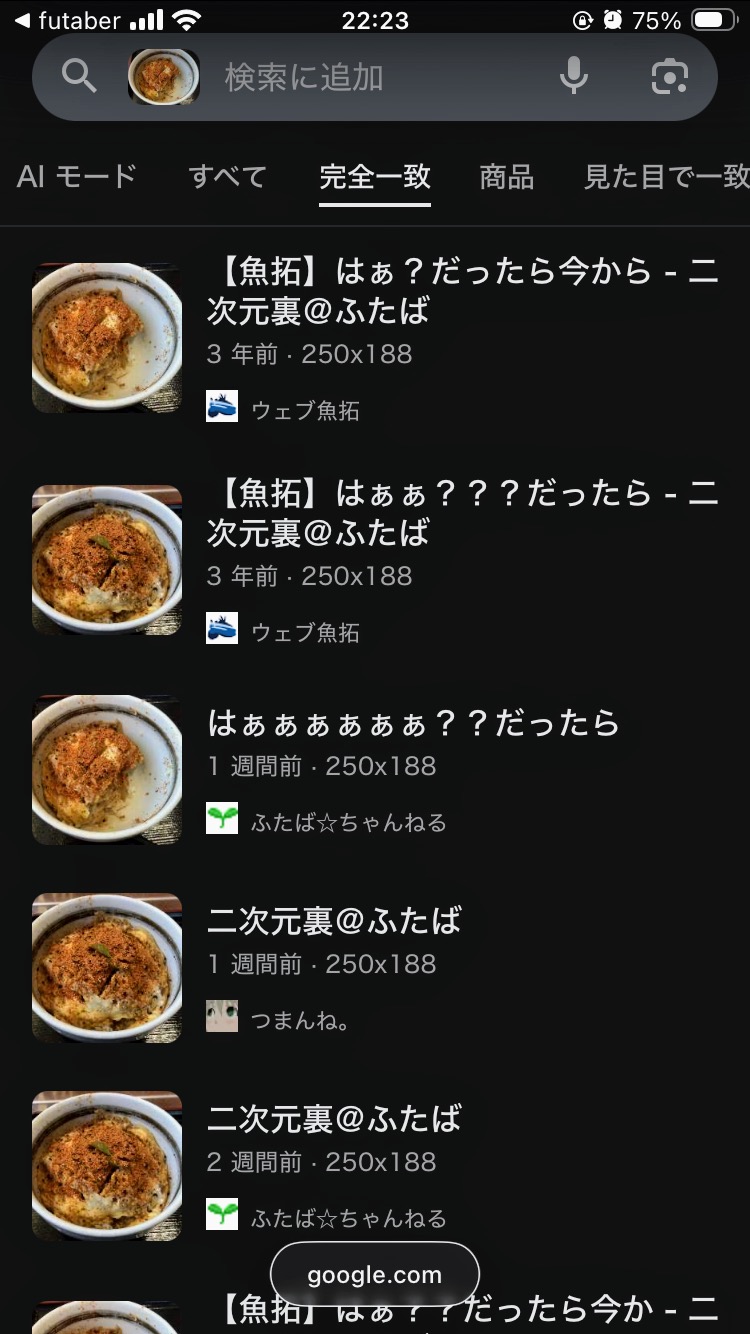Open the 2 週間前 二次元裏@ふたば result

pyautogui.click(x=334, y=1119)
